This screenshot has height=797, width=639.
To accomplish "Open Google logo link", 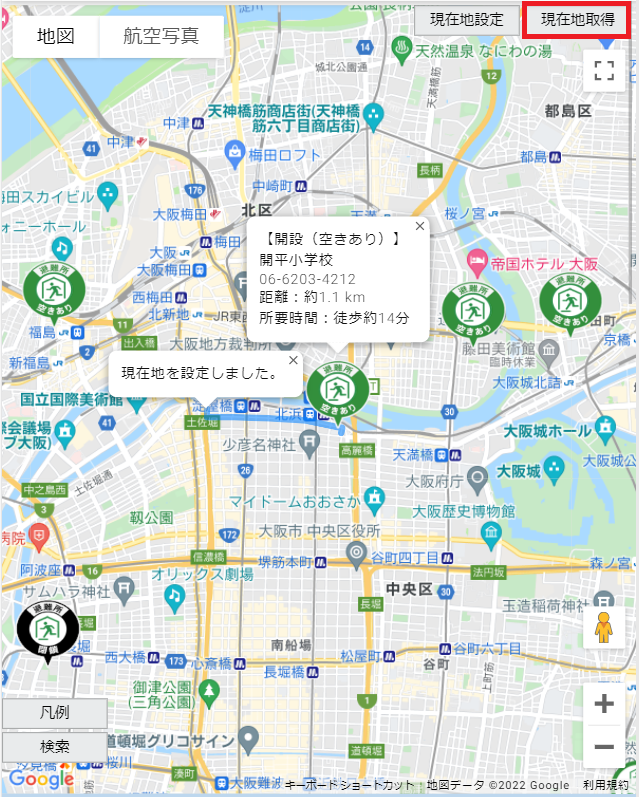I will [x=41, y=778].
